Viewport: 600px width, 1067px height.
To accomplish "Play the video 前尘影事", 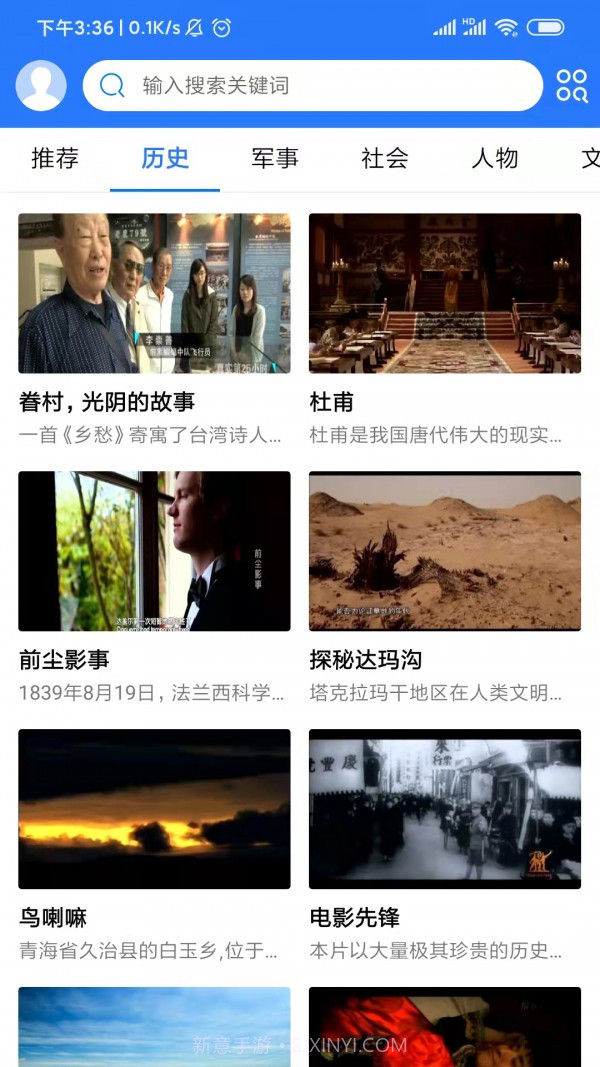I will pyautogui.click(x=154, y=552).
